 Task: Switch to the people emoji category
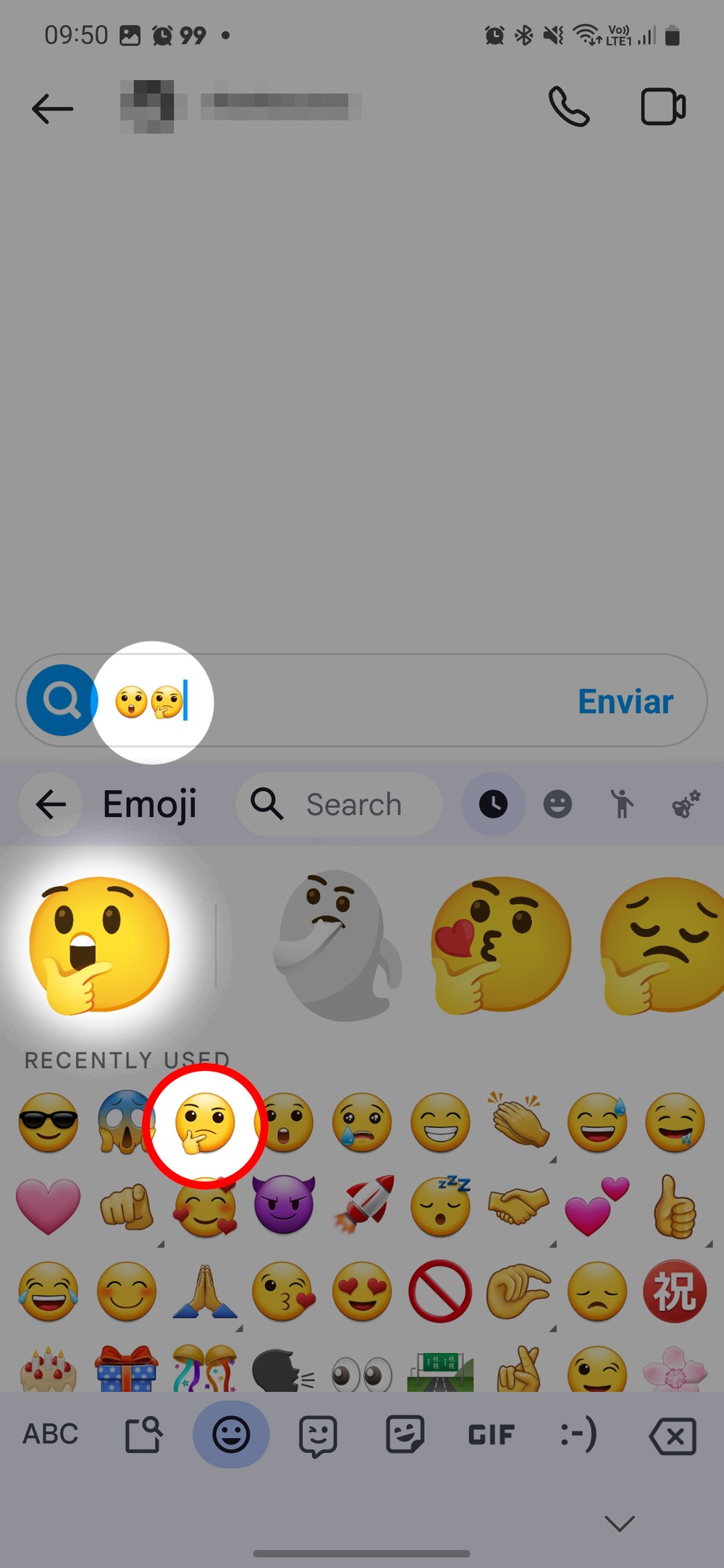(x=621, y=804)
